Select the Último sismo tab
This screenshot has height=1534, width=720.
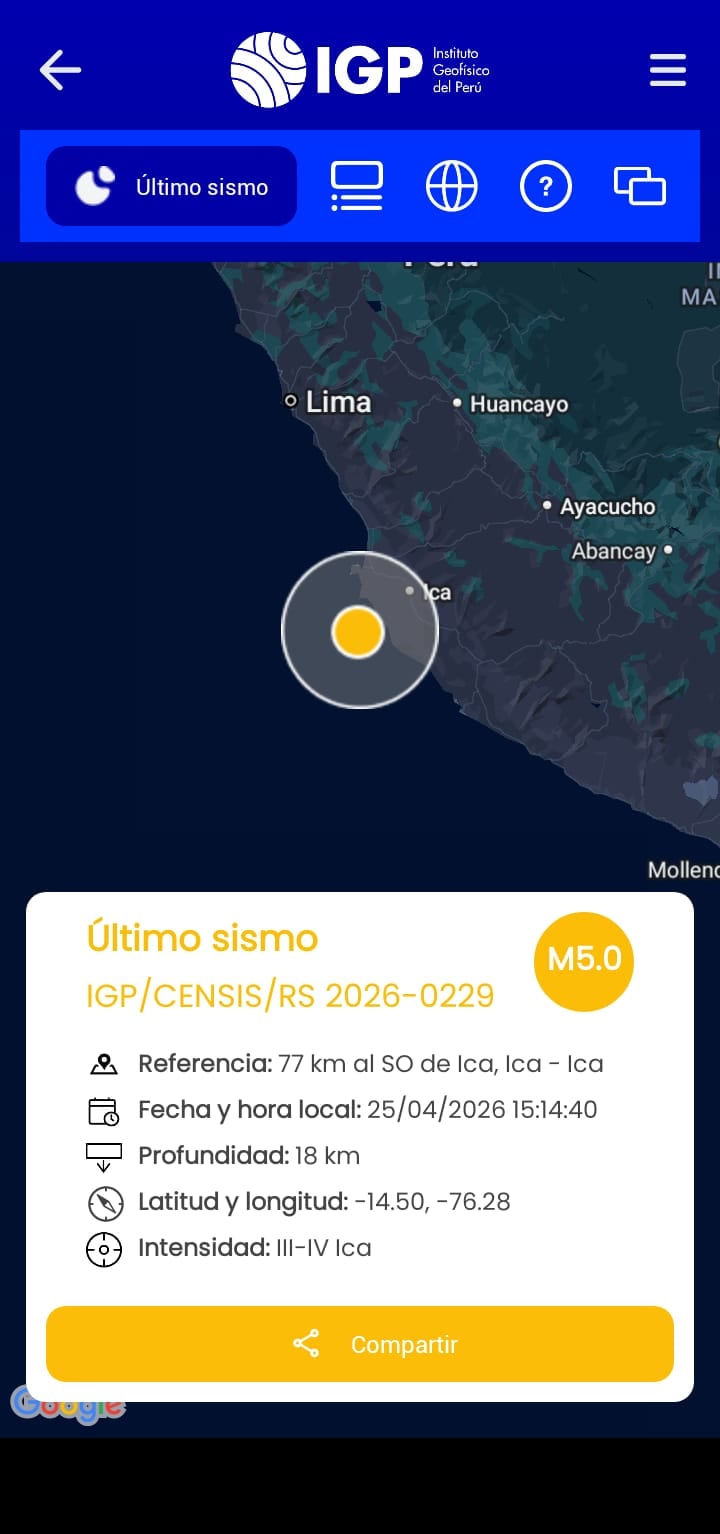(x=172, y=187)
